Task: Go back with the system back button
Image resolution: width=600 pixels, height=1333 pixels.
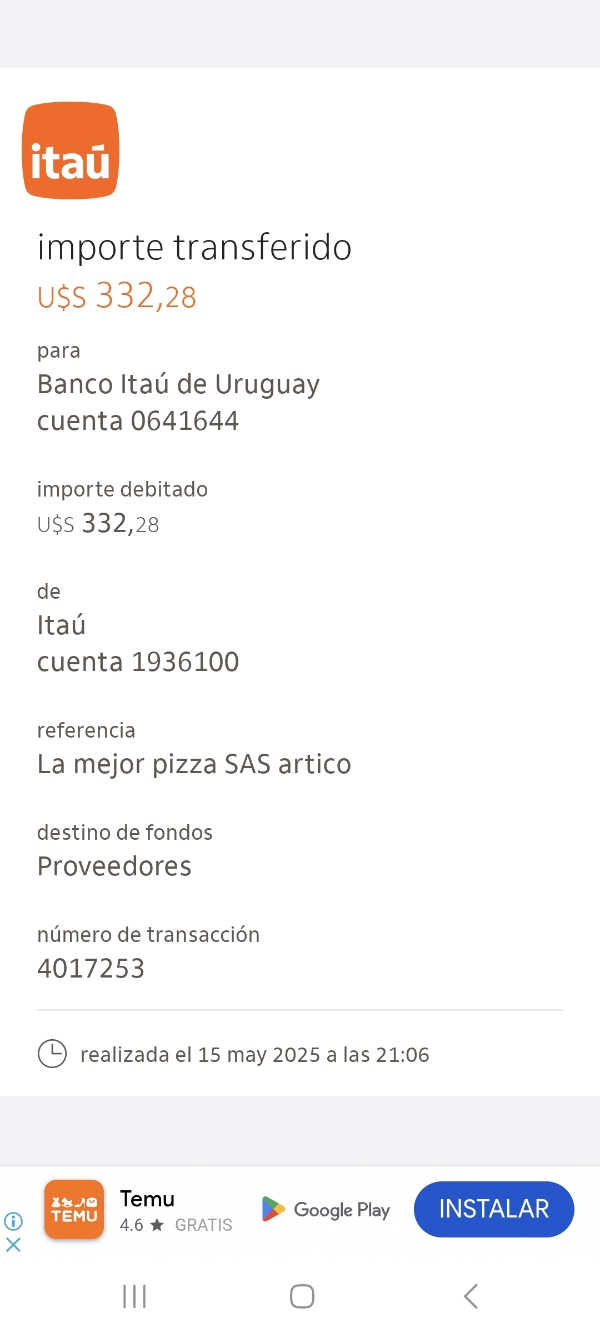Action: pyautogui.click(x=471, y=1296)
